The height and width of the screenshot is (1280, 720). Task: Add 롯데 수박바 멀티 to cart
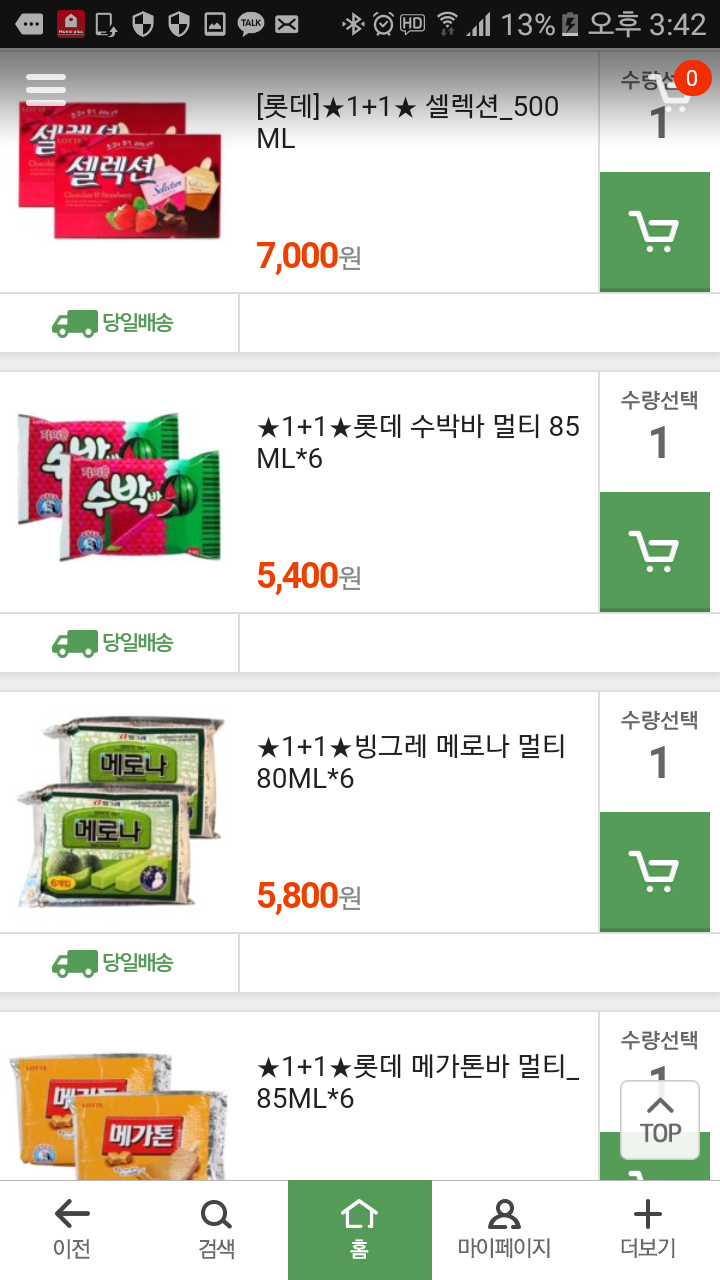659,552
